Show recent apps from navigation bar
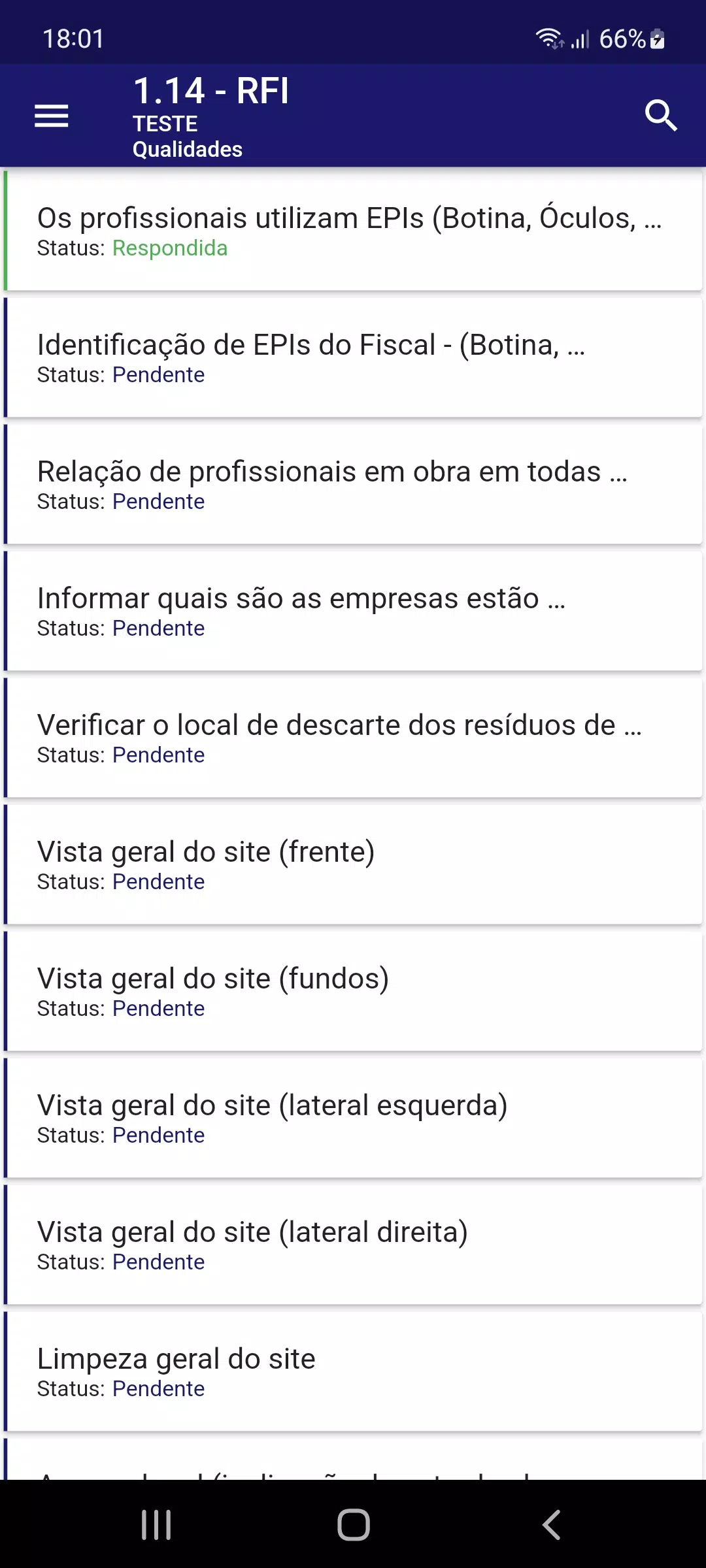Viewport: 706px width, 1568px height. [156, 1525]
